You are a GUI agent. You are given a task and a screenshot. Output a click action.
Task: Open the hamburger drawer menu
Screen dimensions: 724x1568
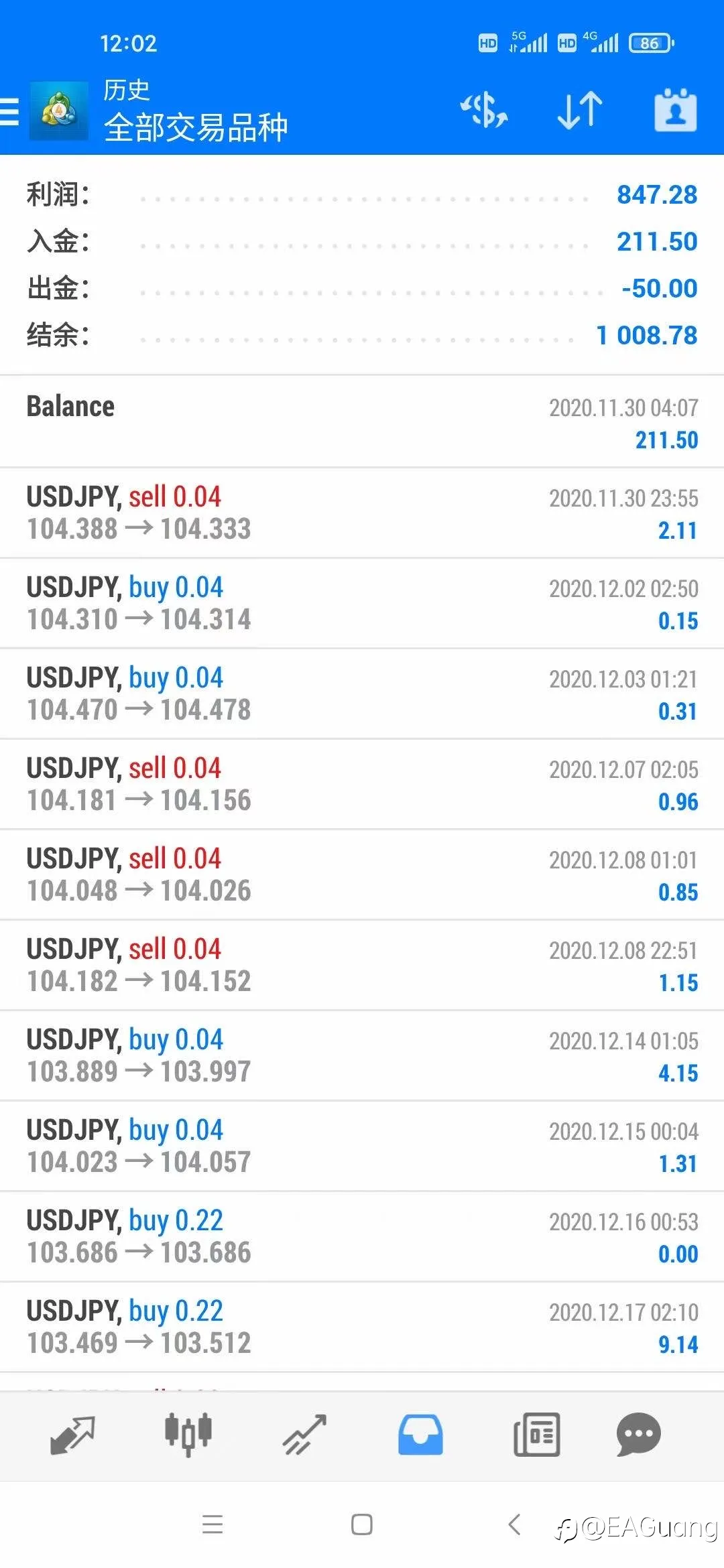point(9,111)
